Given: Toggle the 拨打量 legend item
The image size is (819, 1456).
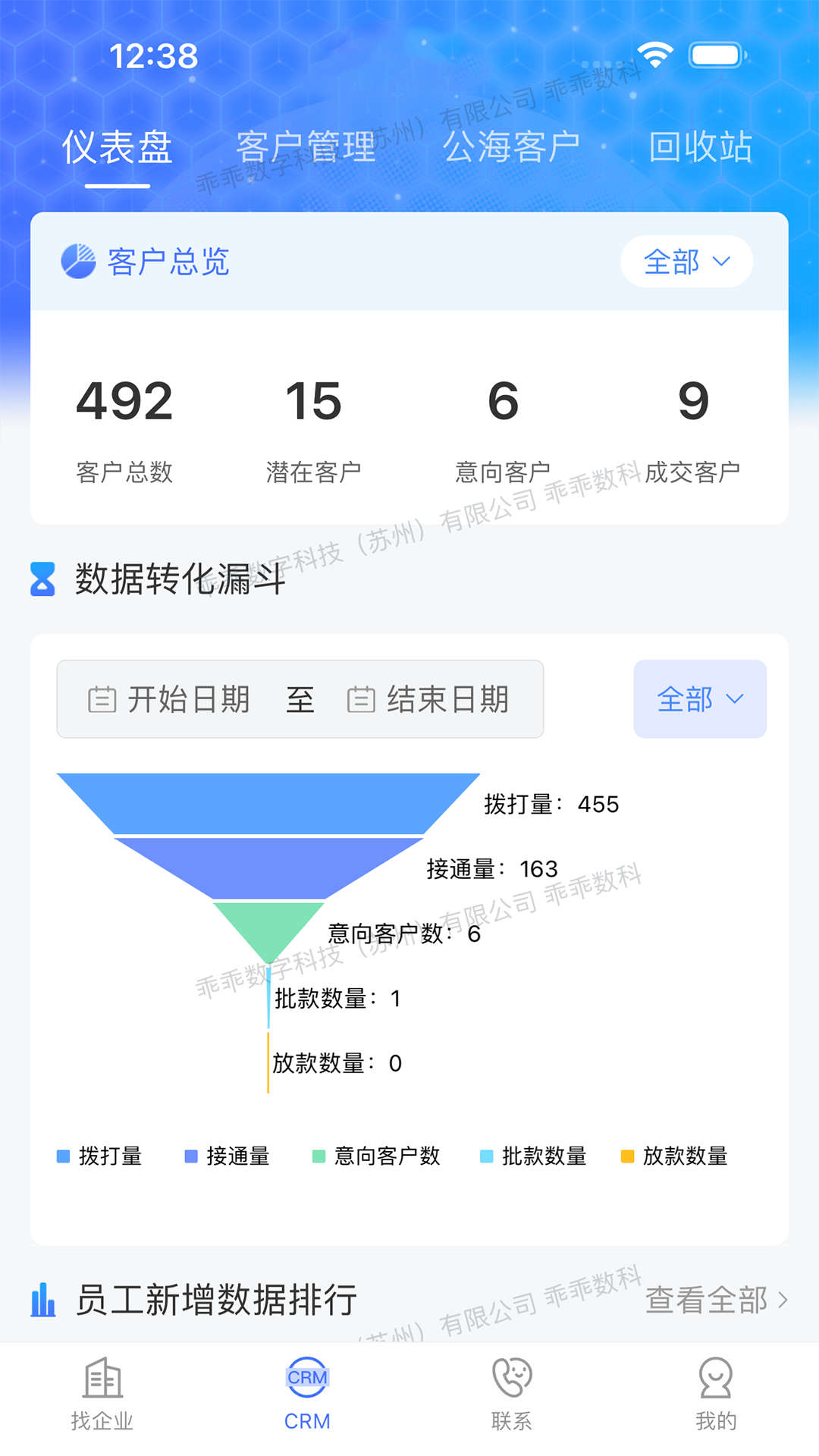Looking at the screenshot, I should pos(100,1156).
